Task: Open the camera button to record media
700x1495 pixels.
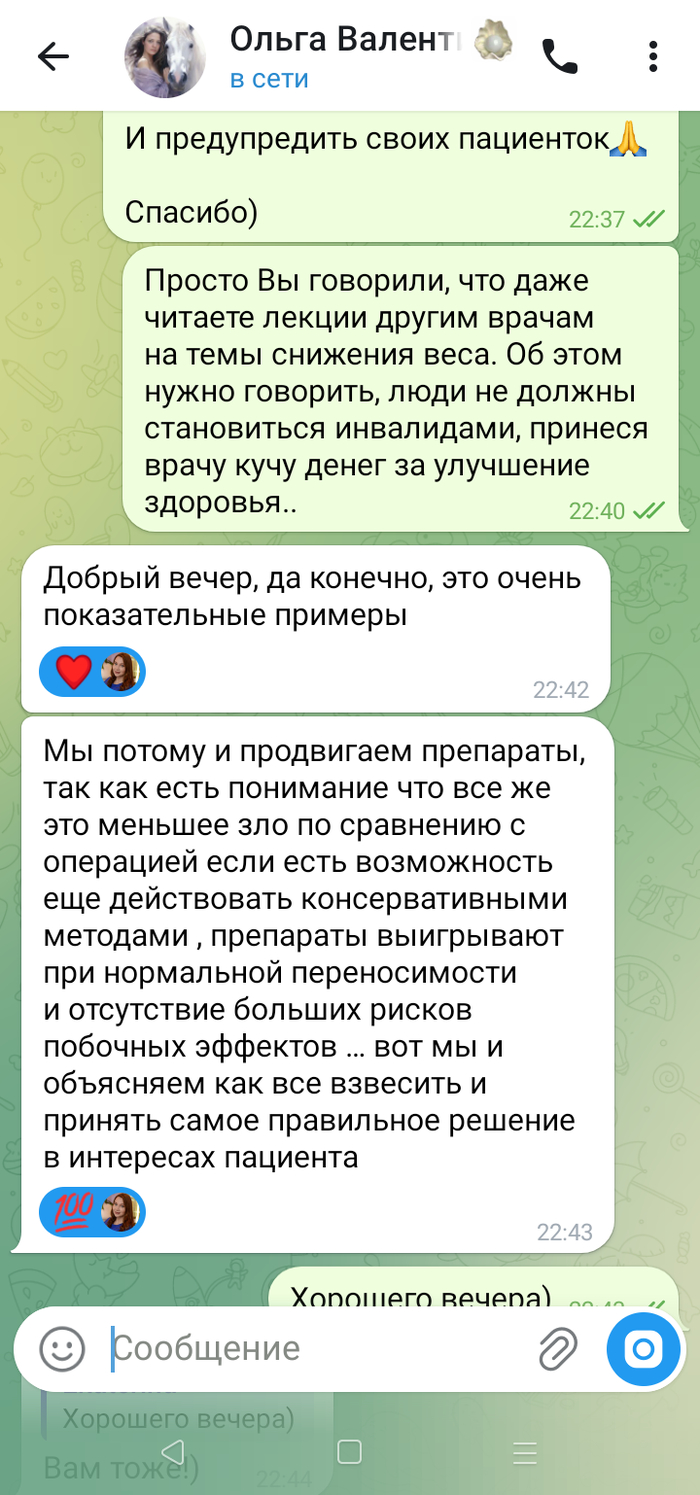Action: pos(643,1350)
